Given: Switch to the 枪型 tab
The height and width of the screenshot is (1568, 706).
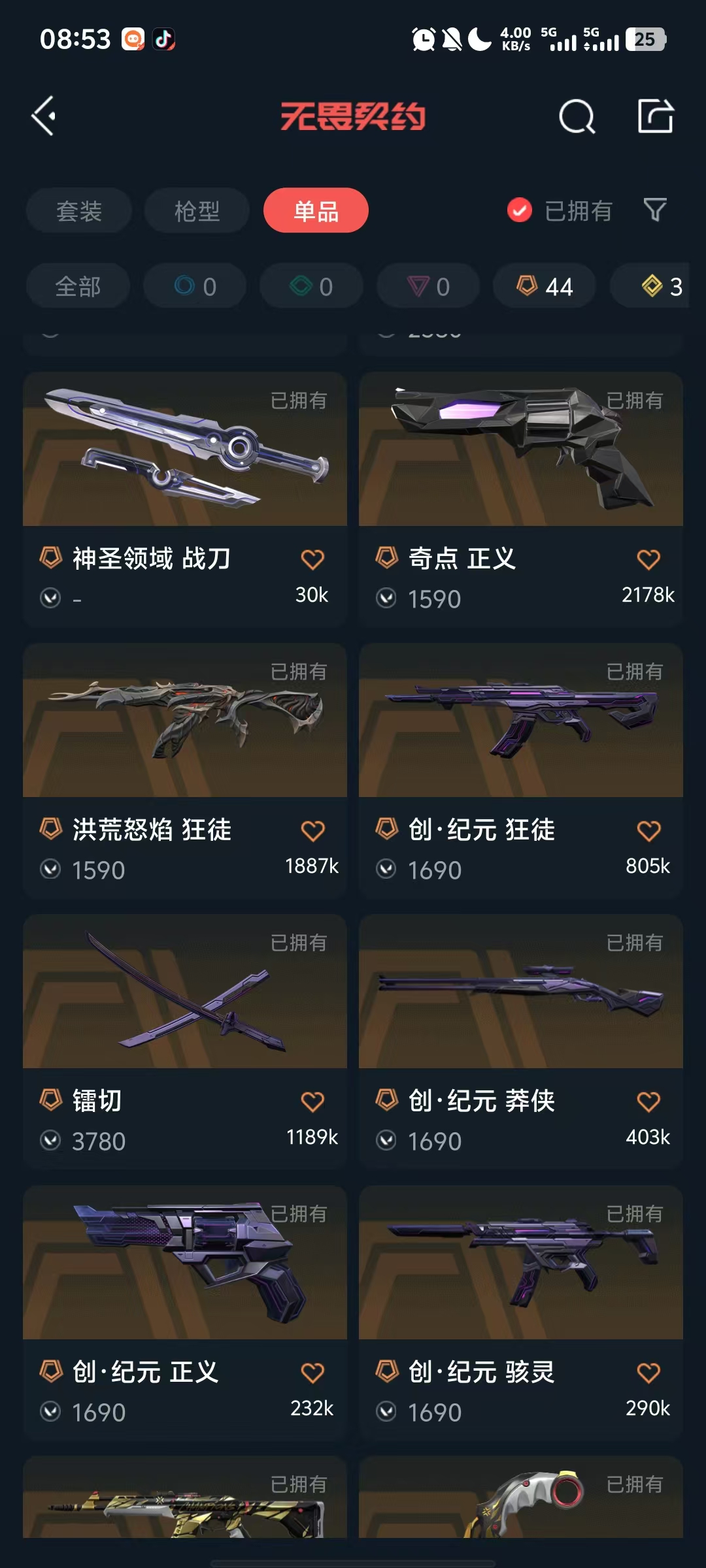Looking at the screenshot, I should tap(197, 210).
